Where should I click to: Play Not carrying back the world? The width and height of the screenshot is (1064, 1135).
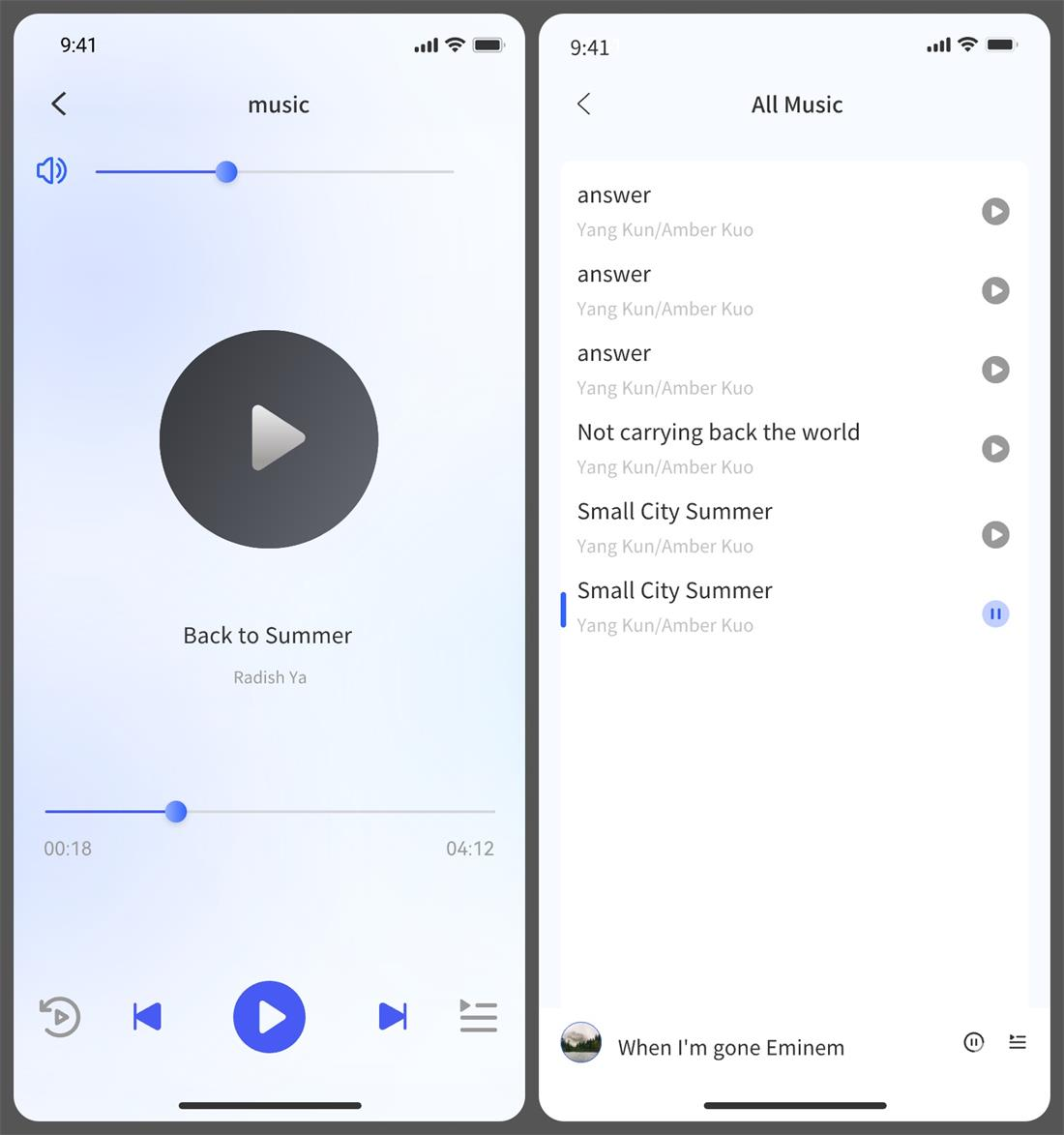[x=995, y=449]
